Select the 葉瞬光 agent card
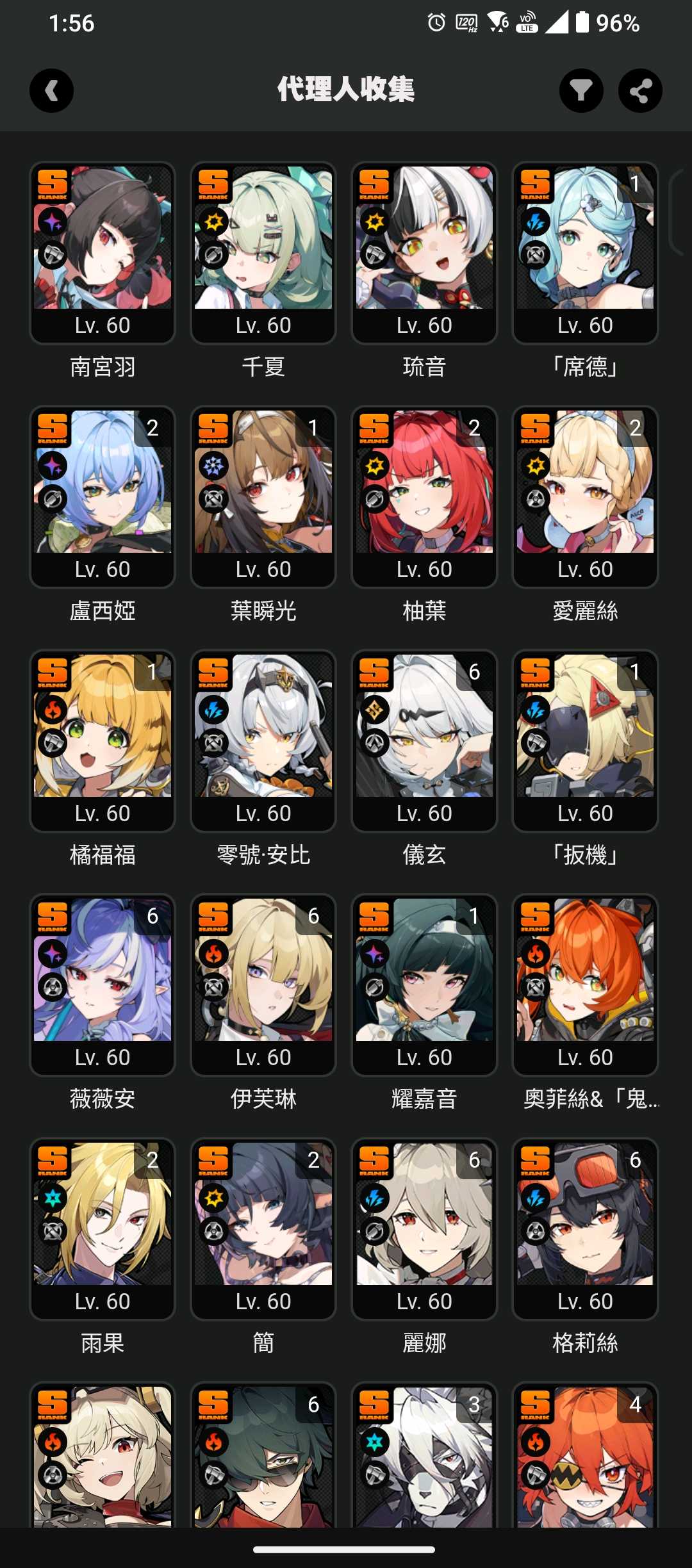This screenshot has height=1568, width=692. [x=263, y=496]
